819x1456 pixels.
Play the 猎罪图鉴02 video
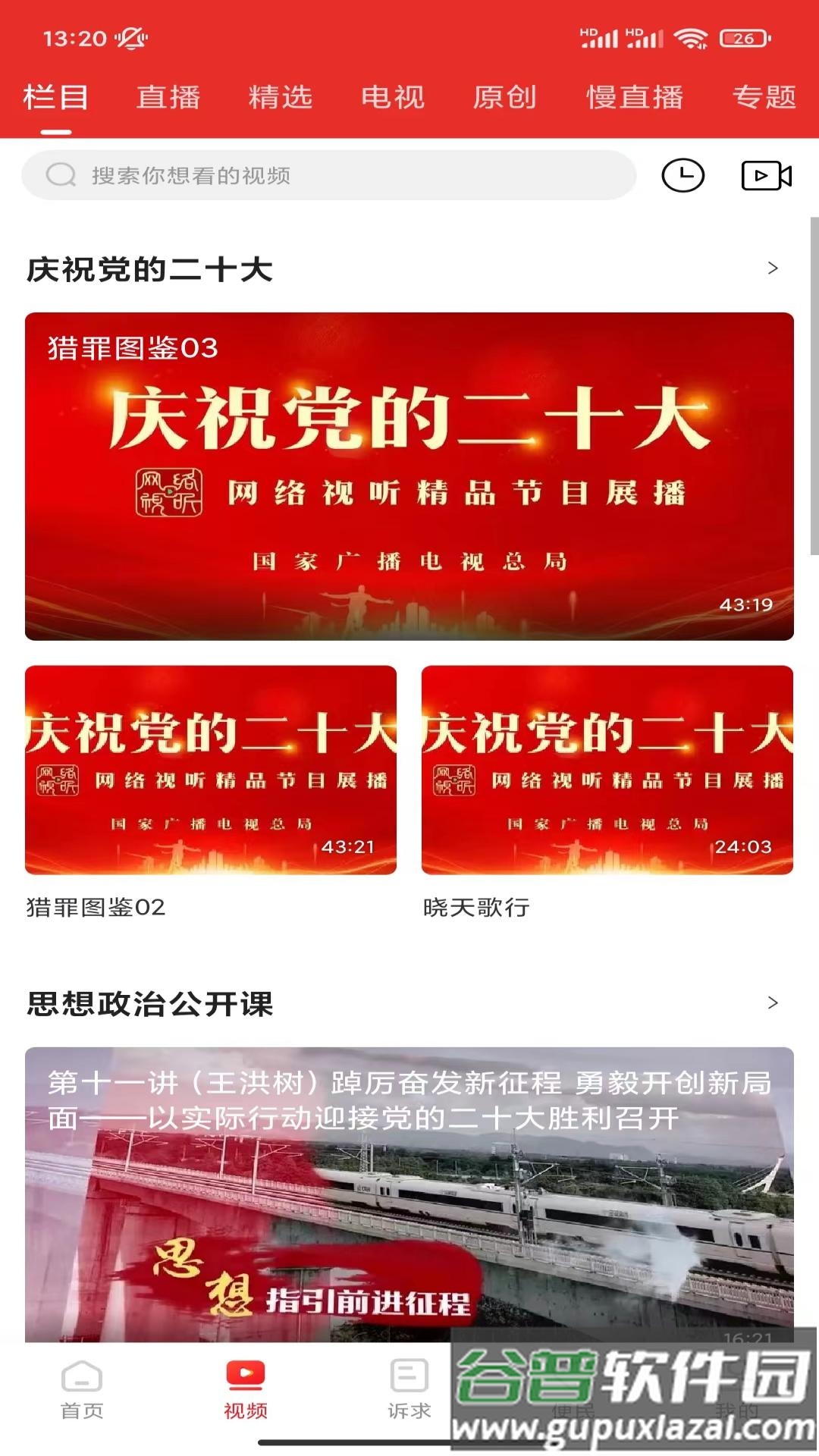tap(211, 770)
